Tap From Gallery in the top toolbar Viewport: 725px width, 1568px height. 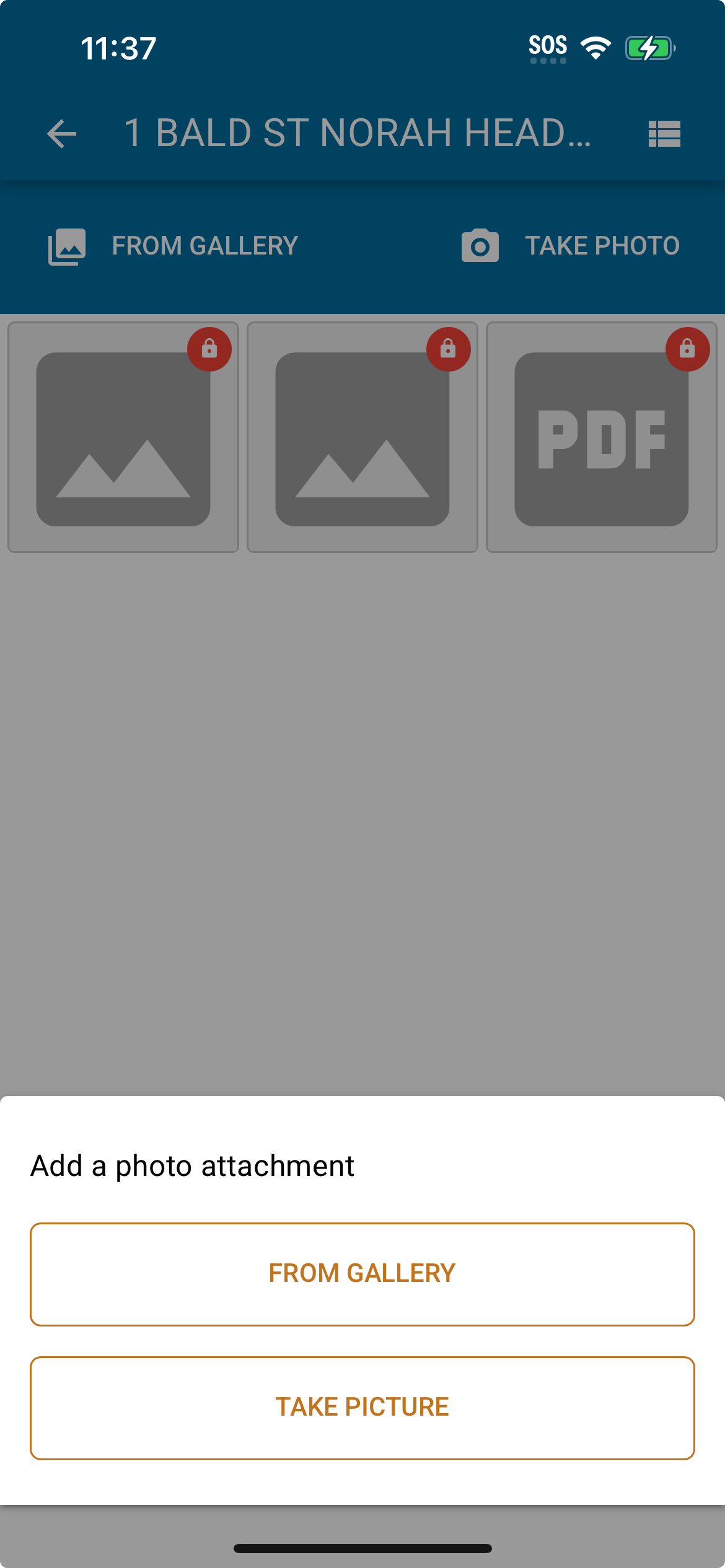(174, 246)
